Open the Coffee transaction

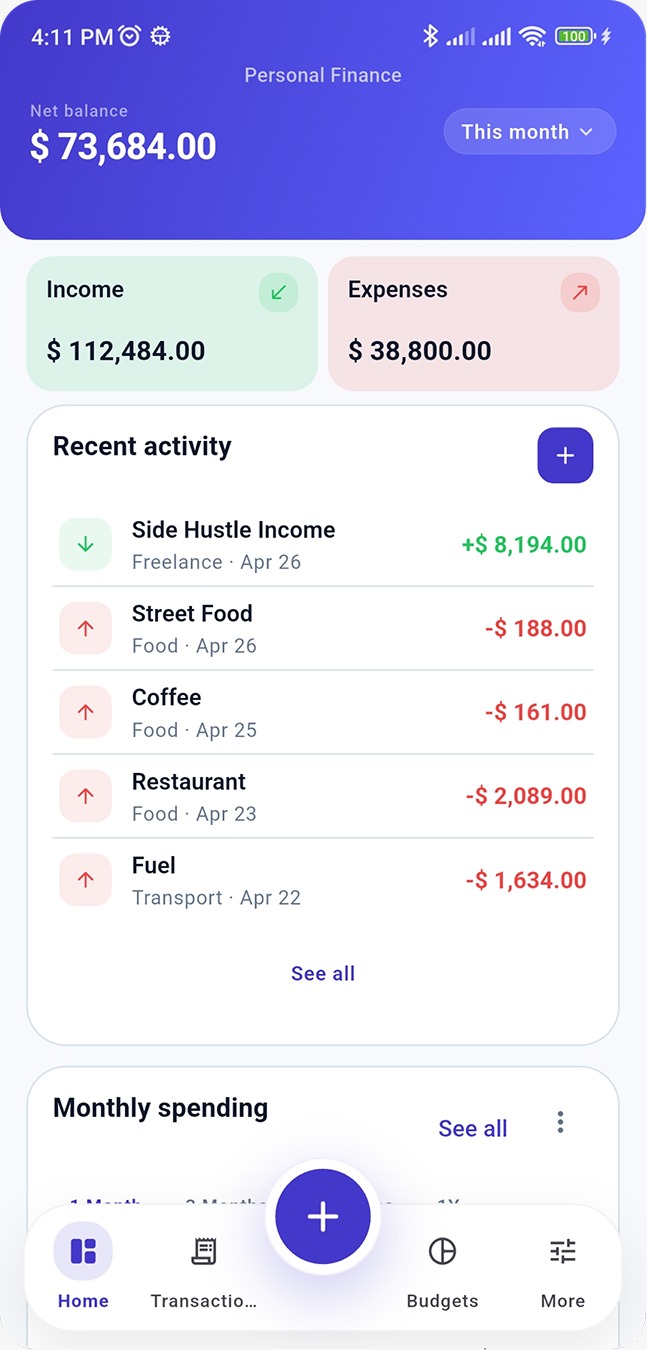(323, 713)
